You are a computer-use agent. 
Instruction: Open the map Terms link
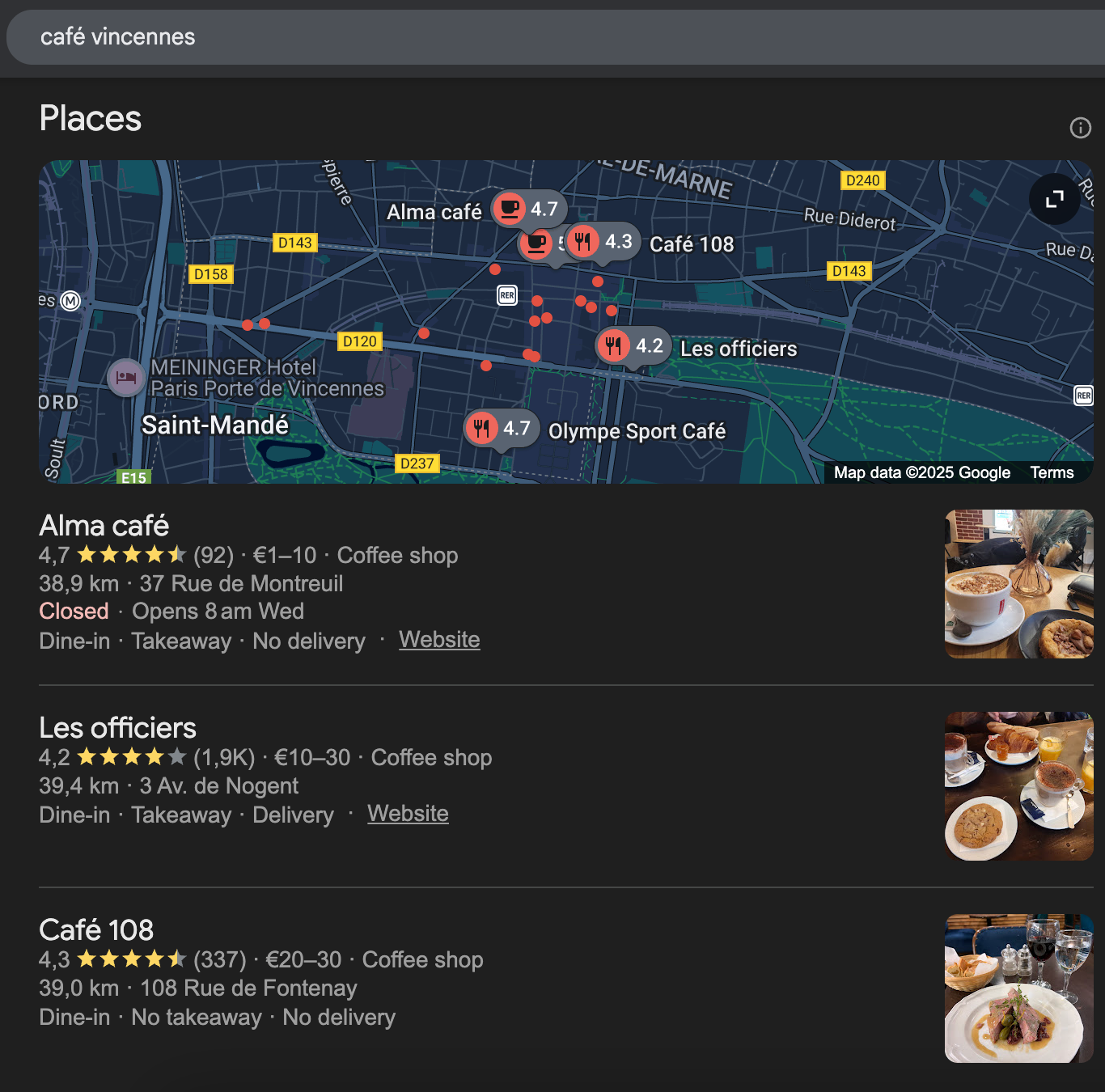pos(1052,472)
